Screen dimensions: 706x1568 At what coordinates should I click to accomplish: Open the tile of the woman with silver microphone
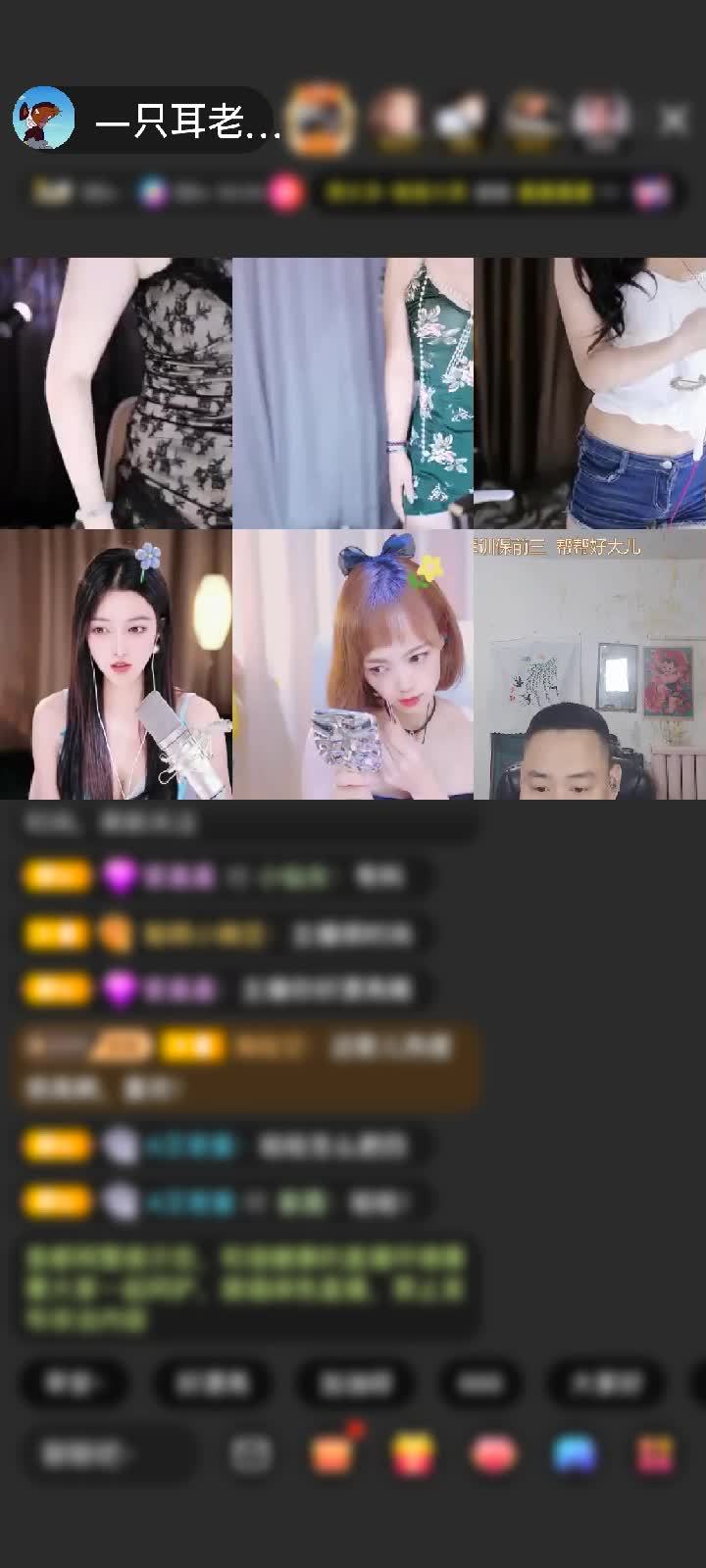coord(116,665)
